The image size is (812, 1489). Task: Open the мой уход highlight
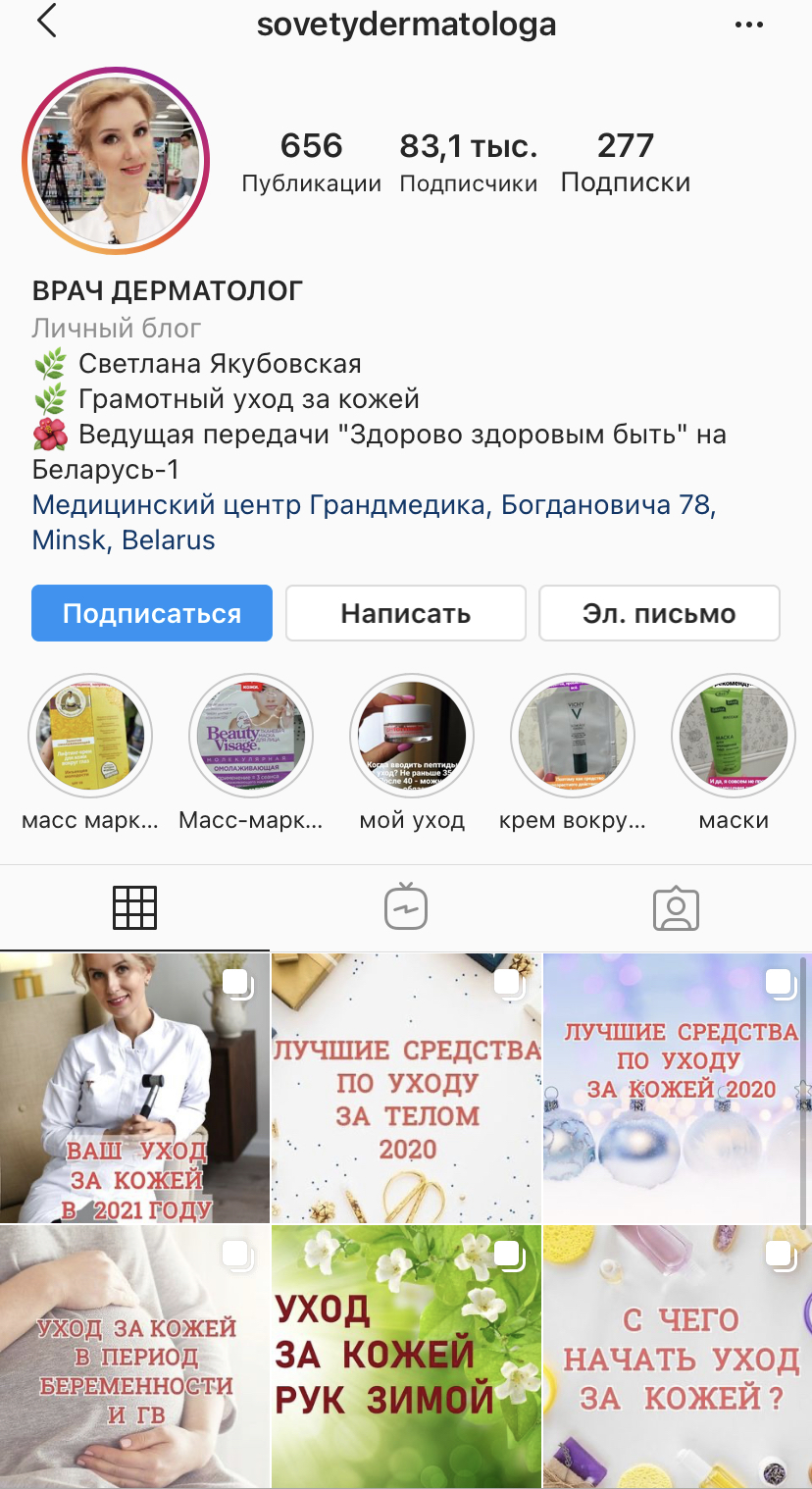tap(412, 737)
